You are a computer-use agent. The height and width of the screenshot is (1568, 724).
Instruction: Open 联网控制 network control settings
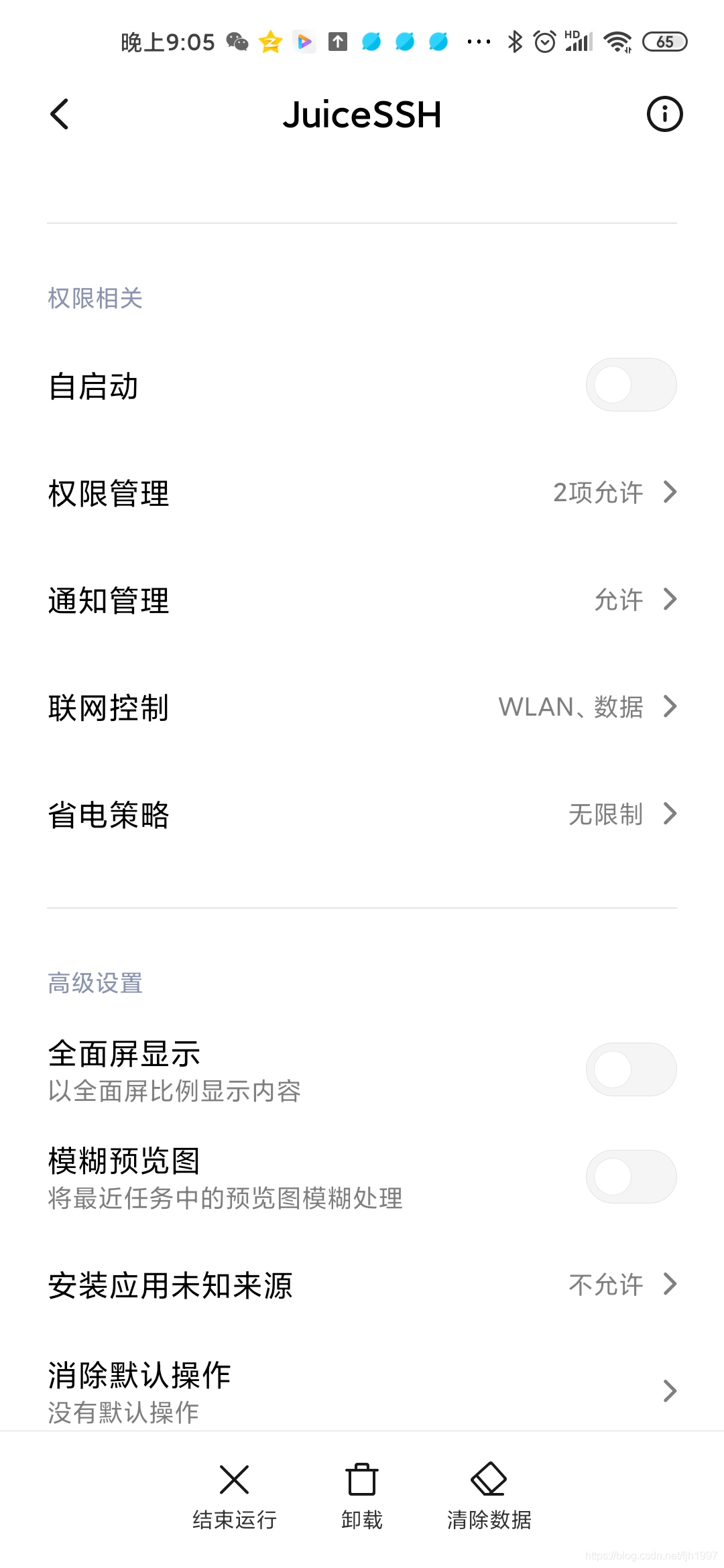point(362,707)
